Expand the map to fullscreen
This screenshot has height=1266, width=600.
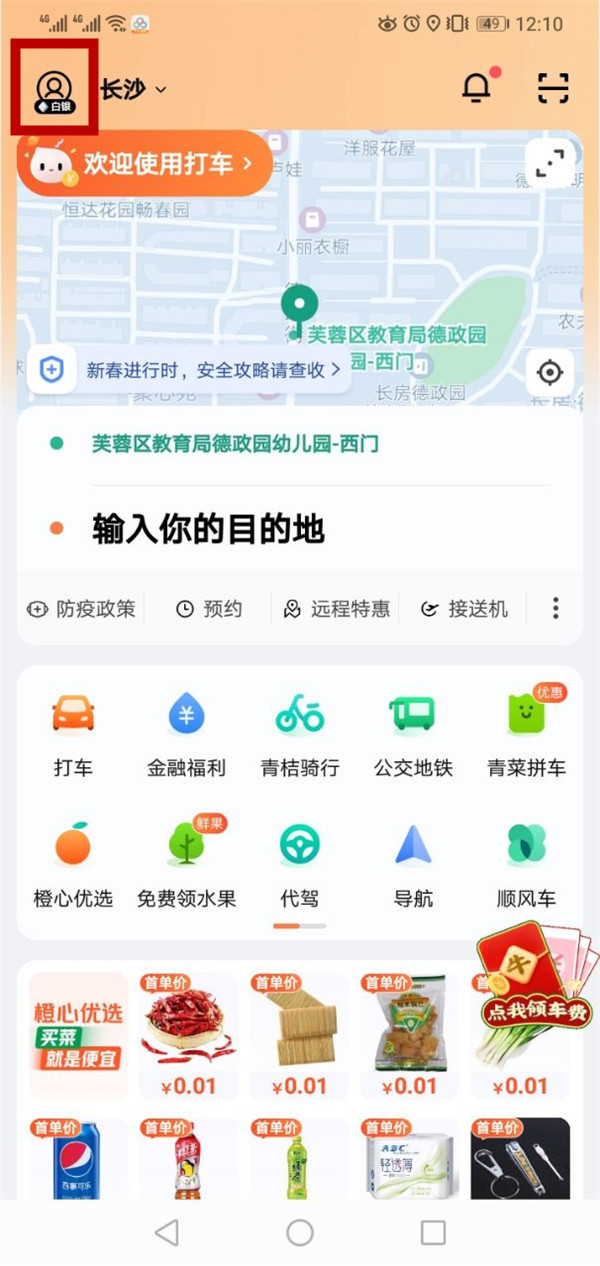tap(550, 163)
